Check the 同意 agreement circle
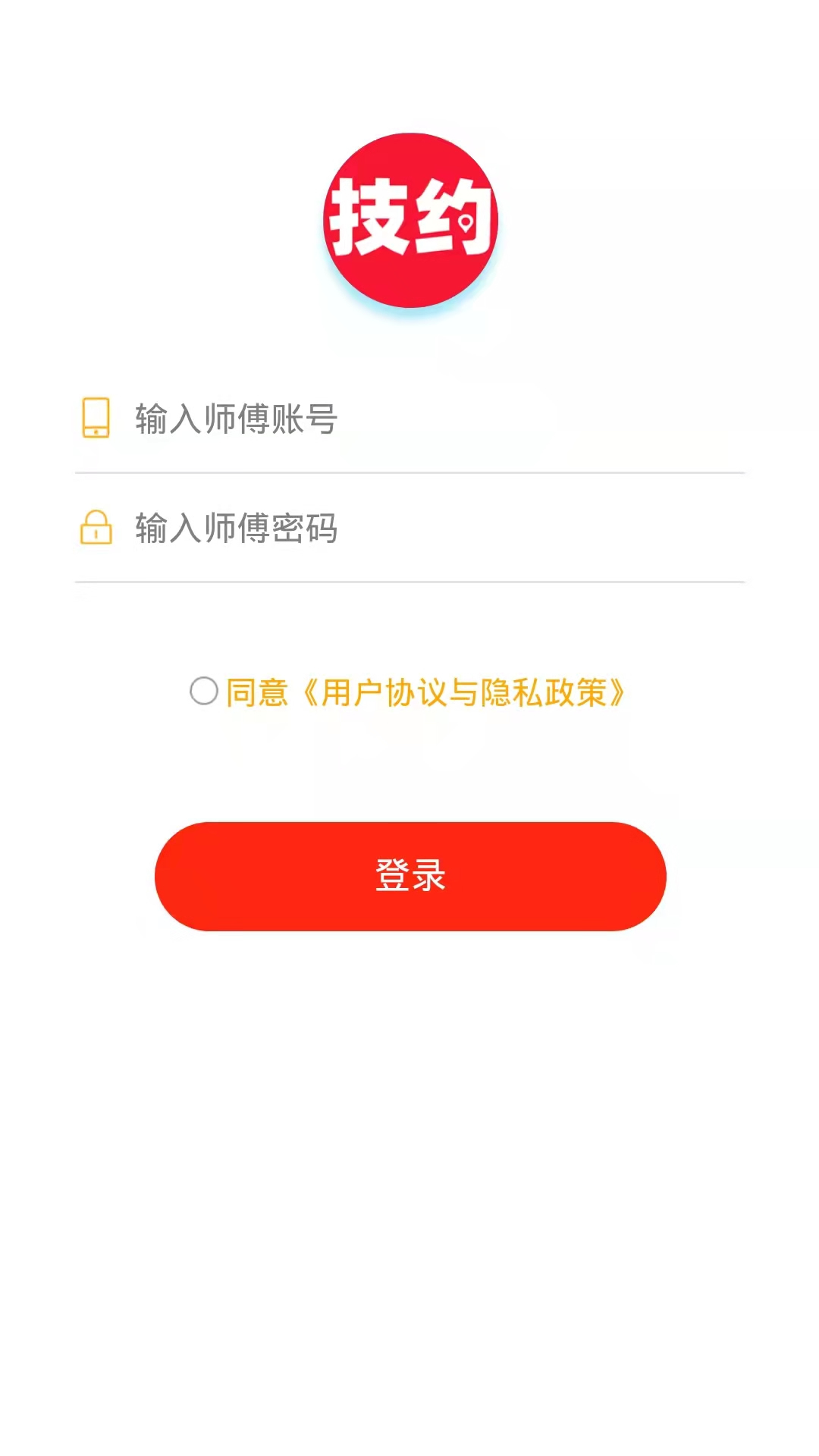The width and height of the screenshot is (819, 1456). click(204, 691)
